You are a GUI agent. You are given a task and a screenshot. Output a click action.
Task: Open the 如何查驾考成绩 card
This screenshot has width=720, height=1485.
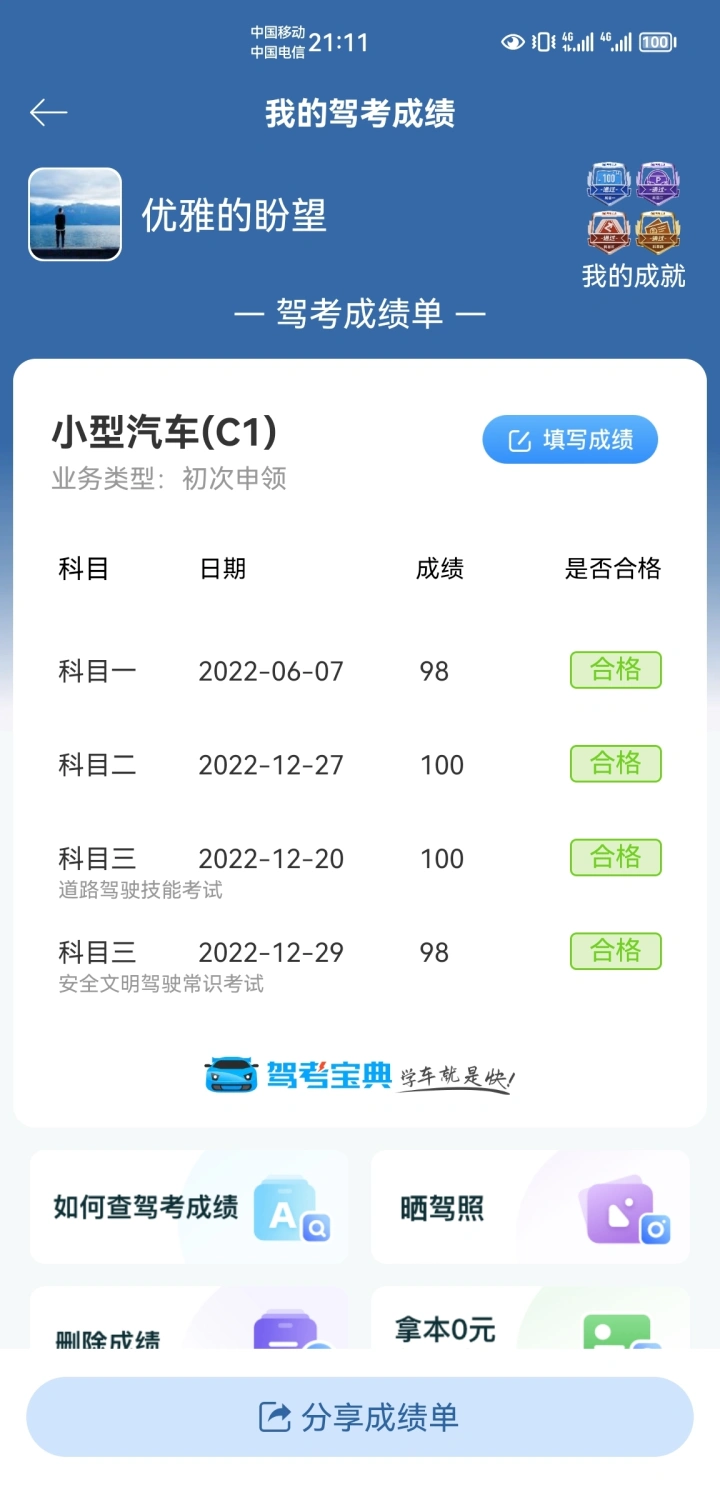tap(189, 1207)
